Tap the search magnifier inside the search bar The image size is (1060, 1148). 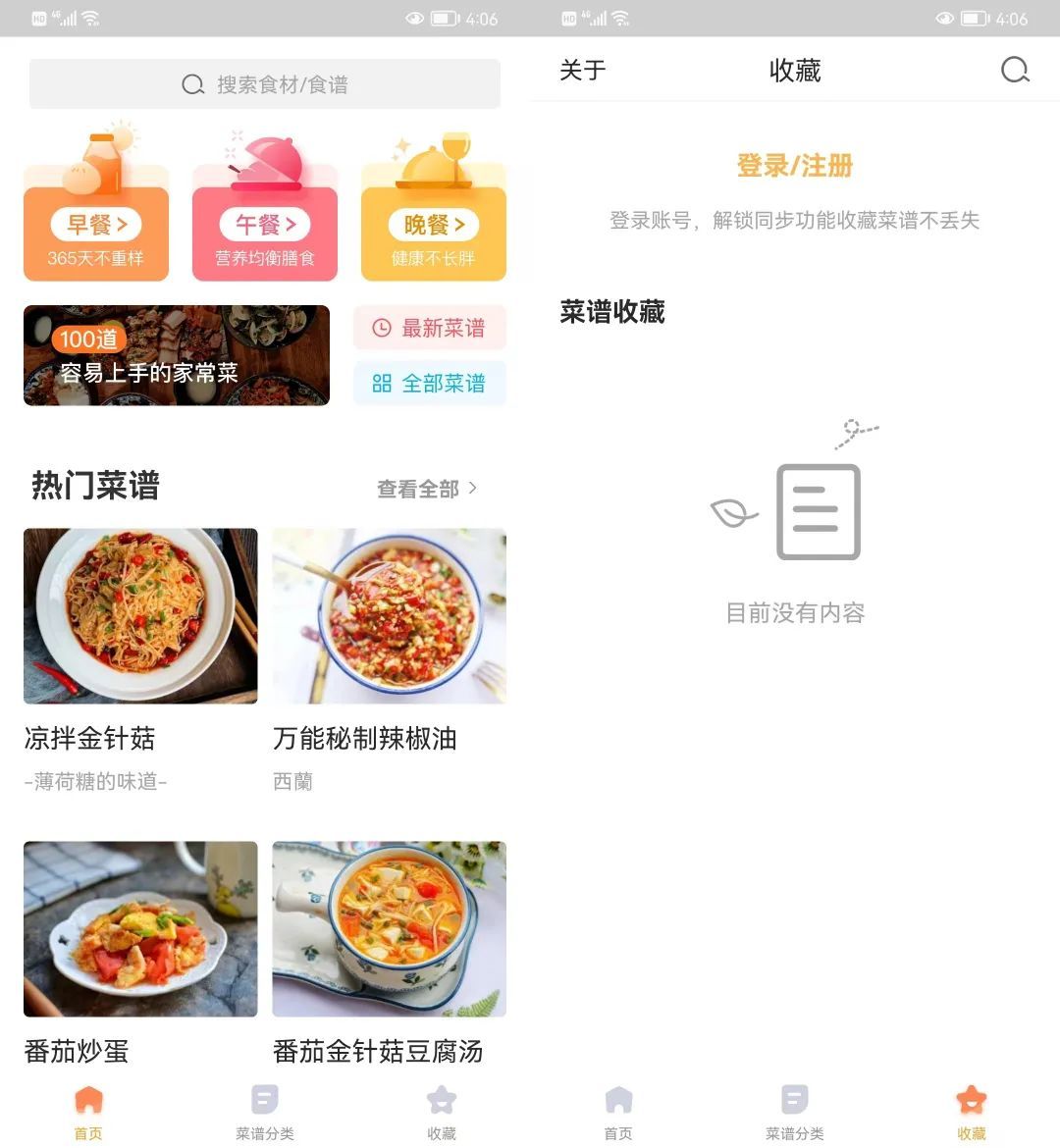point(192,84)
